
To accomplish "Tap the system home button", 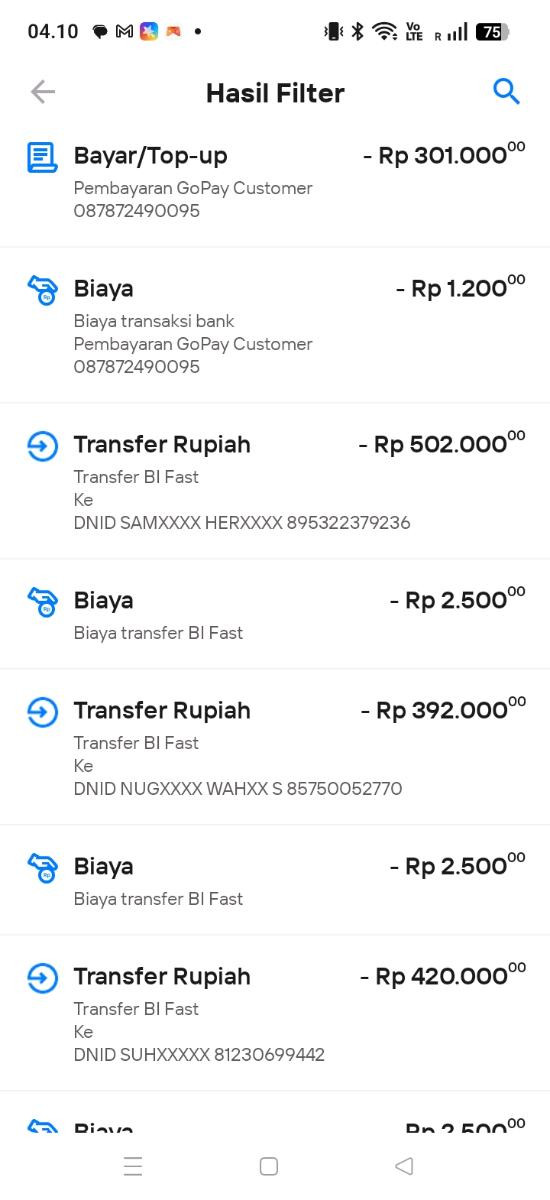I will [x=268, y=1166].
